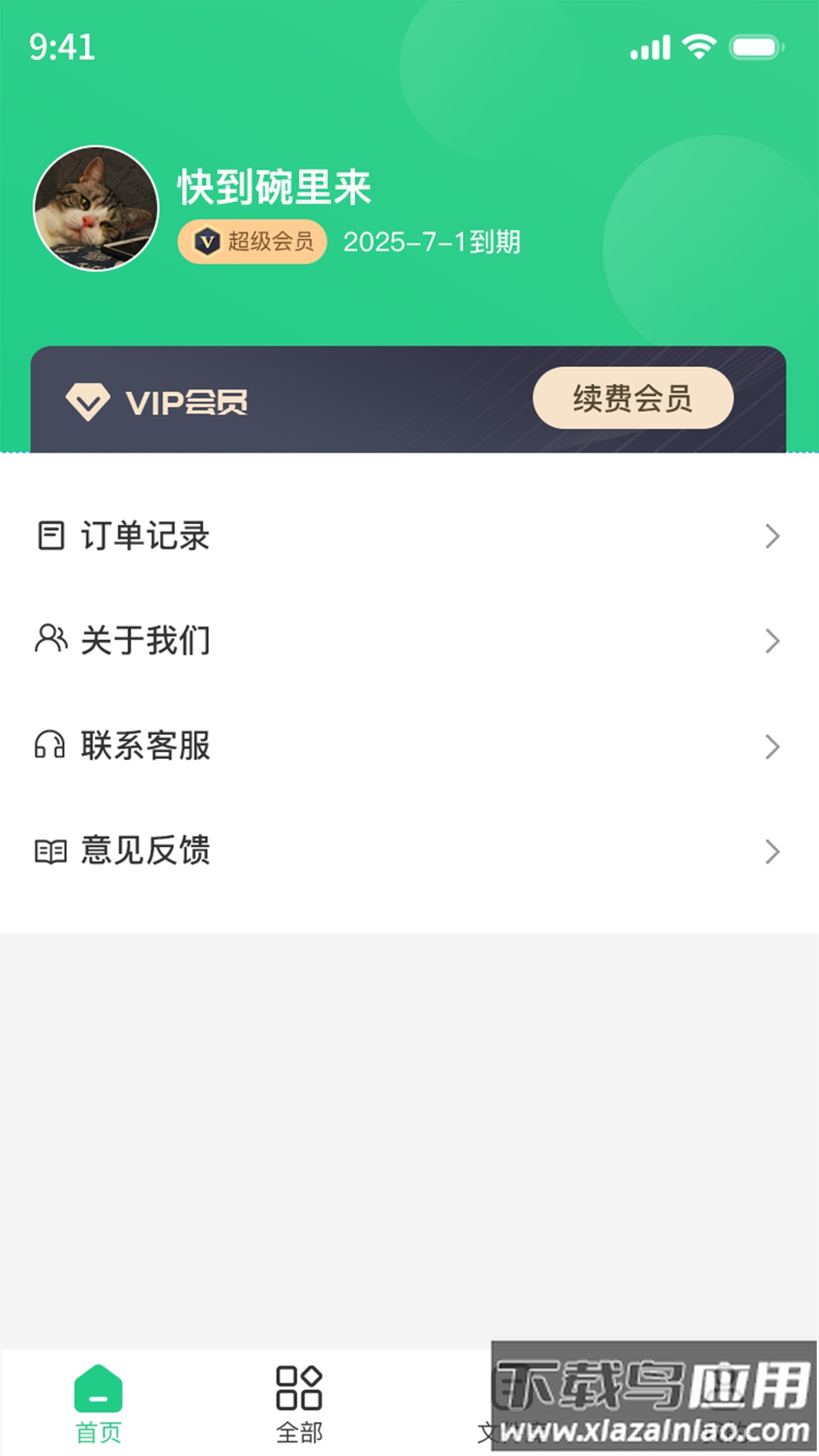Screen dimensions: 819x1456
Task: Expand the 订单记录 row chevron
Action: click(773, 537)
